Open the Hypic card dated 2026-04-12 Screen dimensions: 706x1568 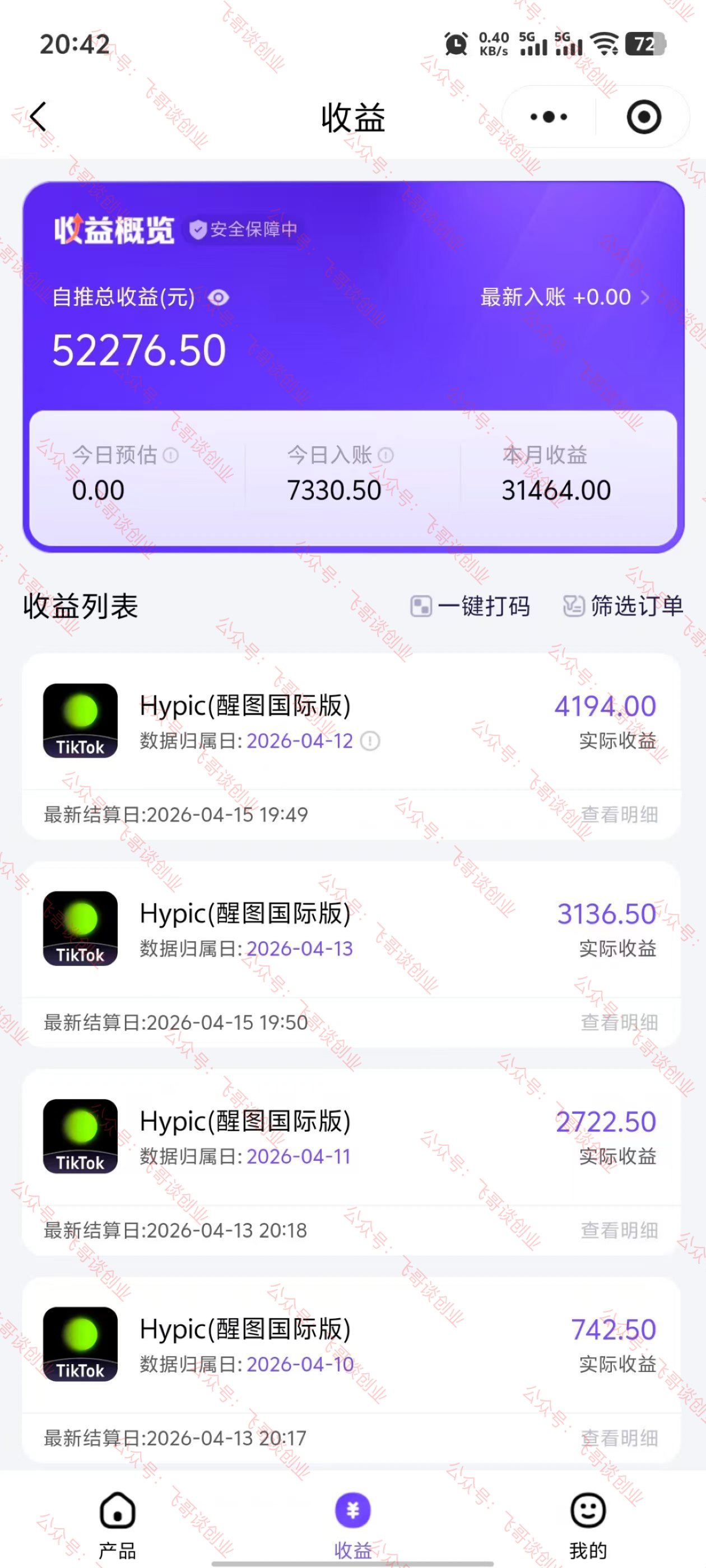(x=351, y=722)
